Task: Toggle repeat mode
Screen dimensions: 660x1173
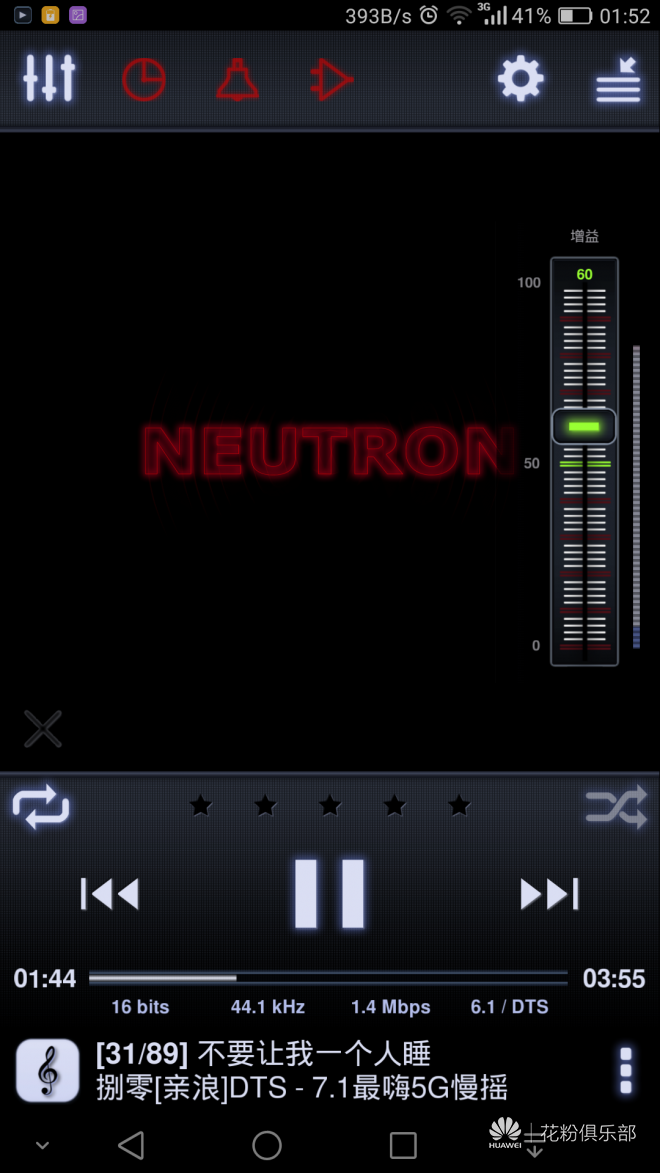Action: [x=41, y=806]
